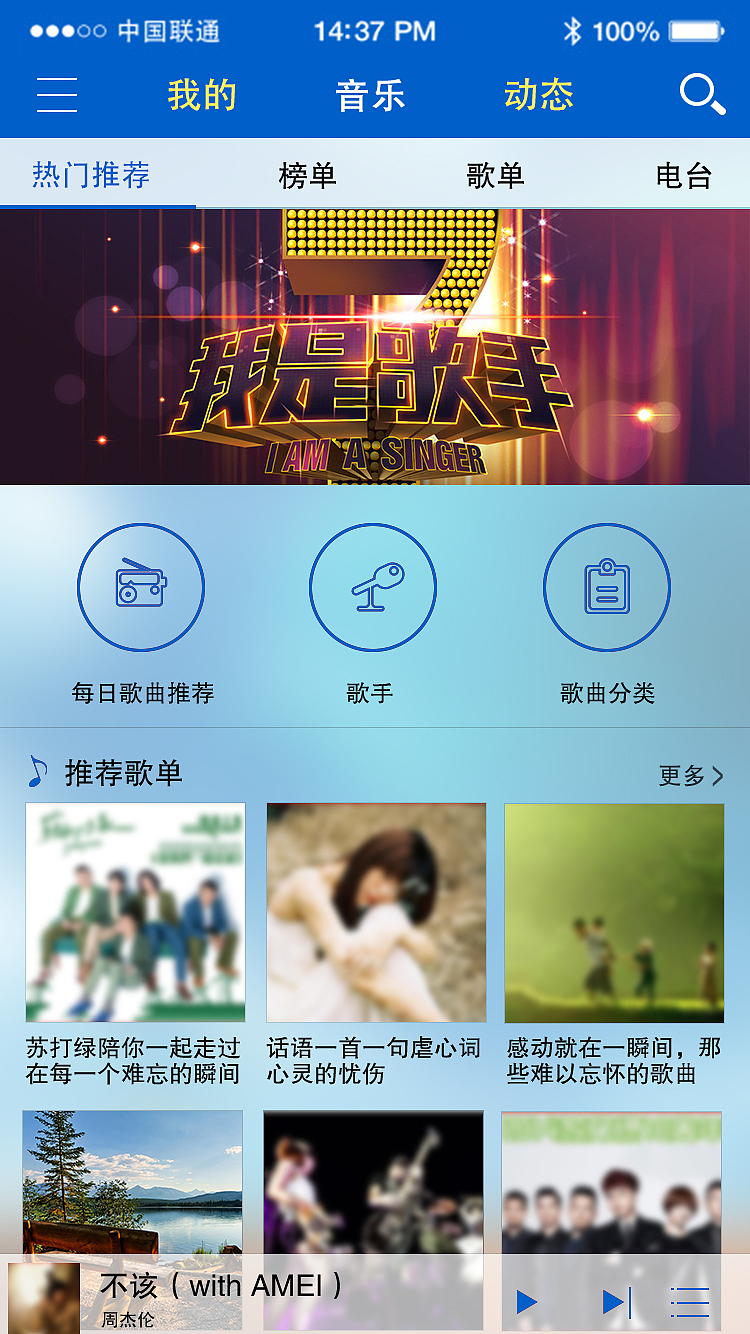Image resolution: width=750 pixels, height=1334 pixels.
Task: Play the current song 不该
Action: tap(525, 1301)
